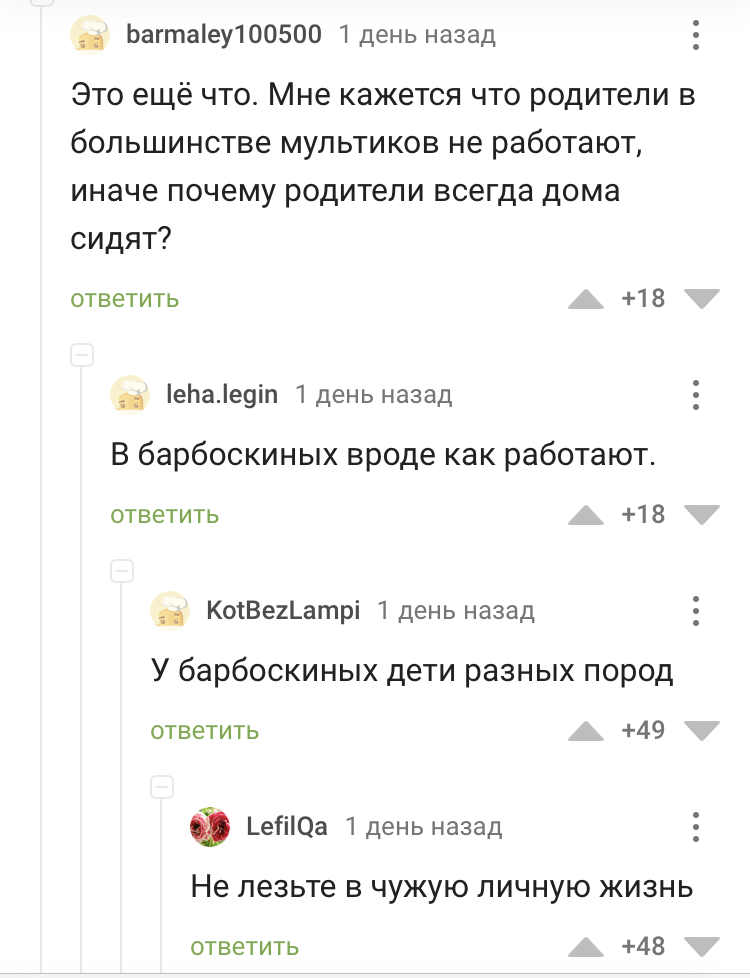750x978 pixels.
Task: Upvote KotBezLampi's comment
Action: 586,731
